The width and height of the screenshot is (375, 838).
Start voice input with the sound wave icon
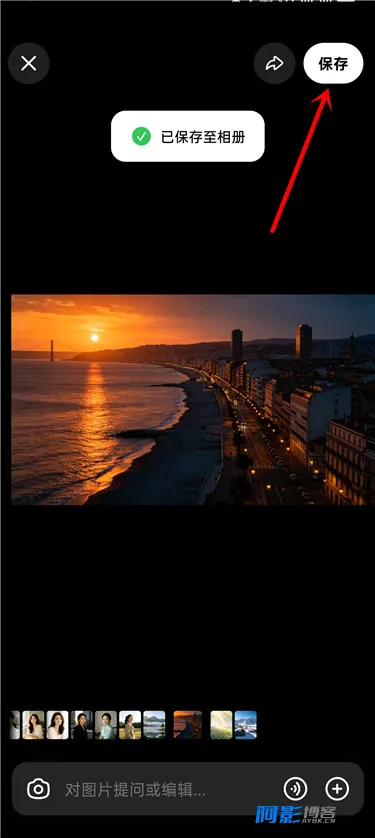point(295,788)
